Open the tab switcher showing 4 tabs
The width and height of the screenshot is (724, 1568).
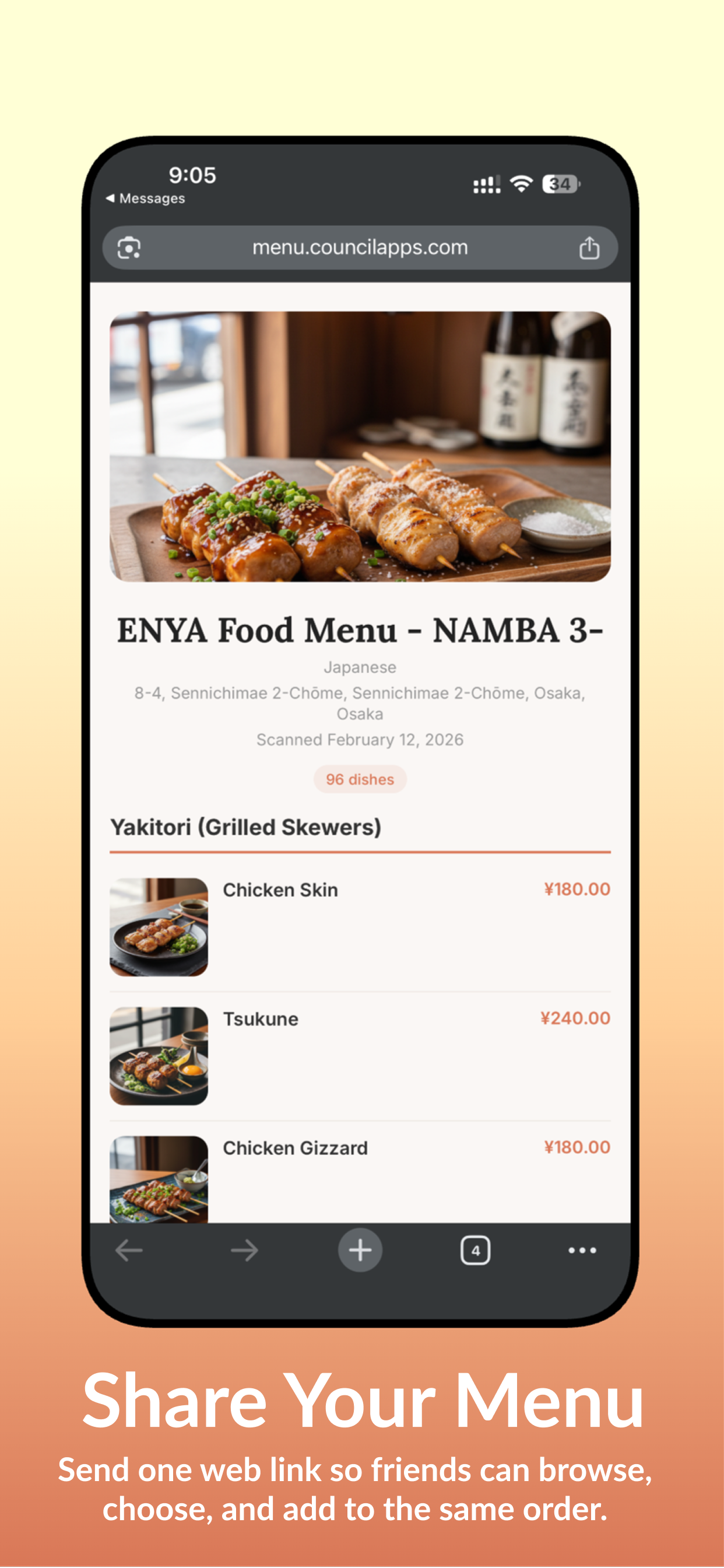(x=475, y=1251)
